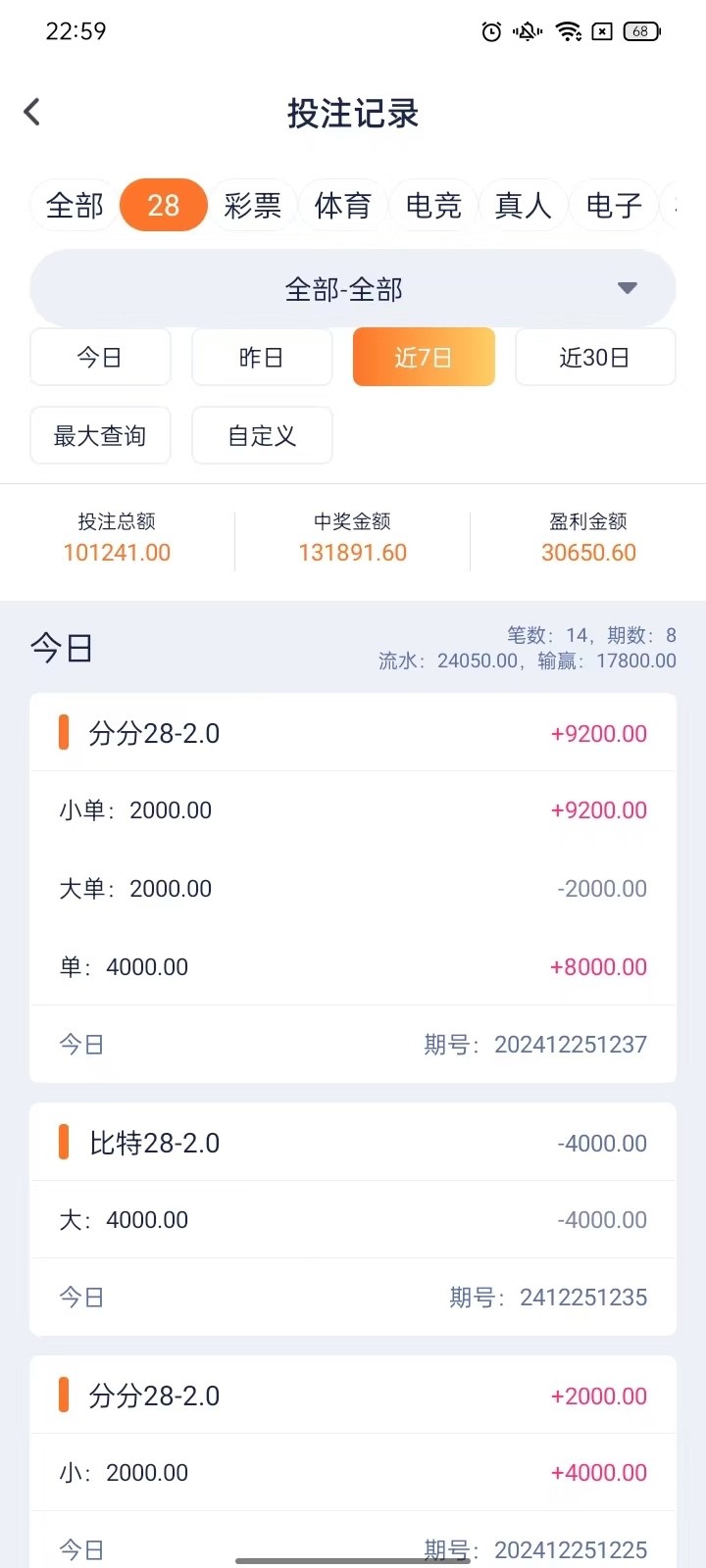The height and width of the screenshot is (1568, 706).
Task: Filter records by 今日
Action: point(101,358)
